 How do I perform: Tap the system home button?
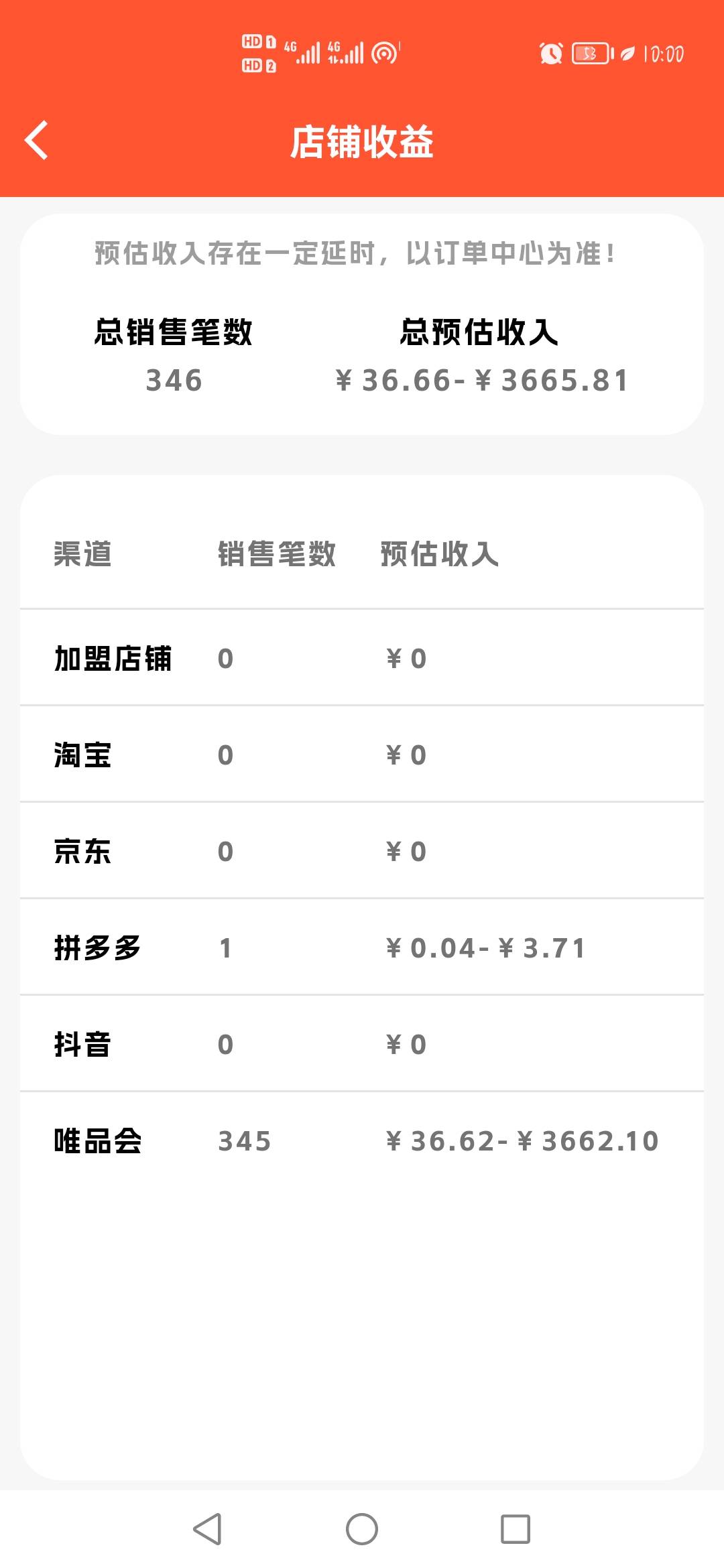(362, 1529)
